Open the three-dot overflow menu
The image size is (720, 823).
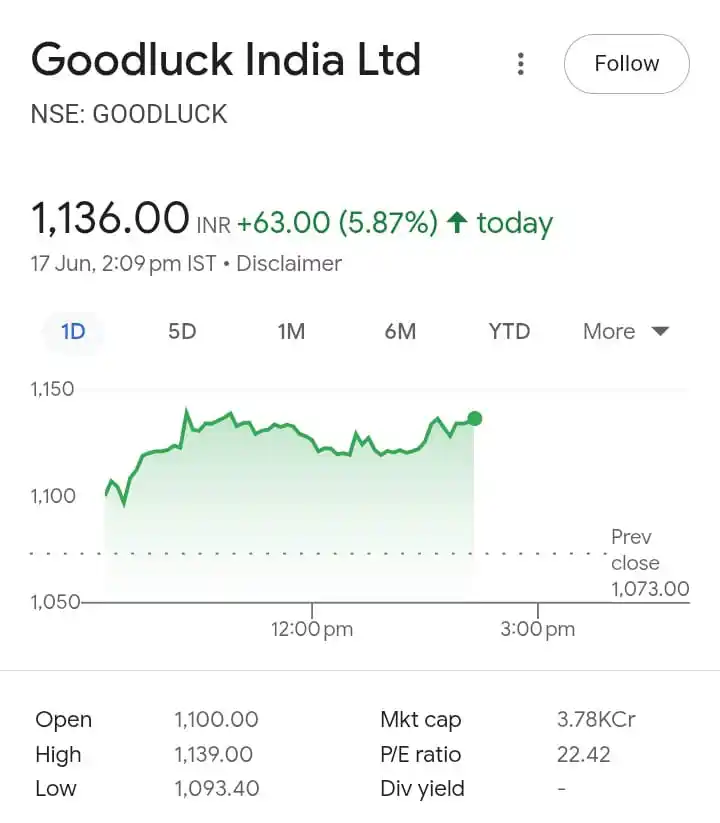[520, 64]
